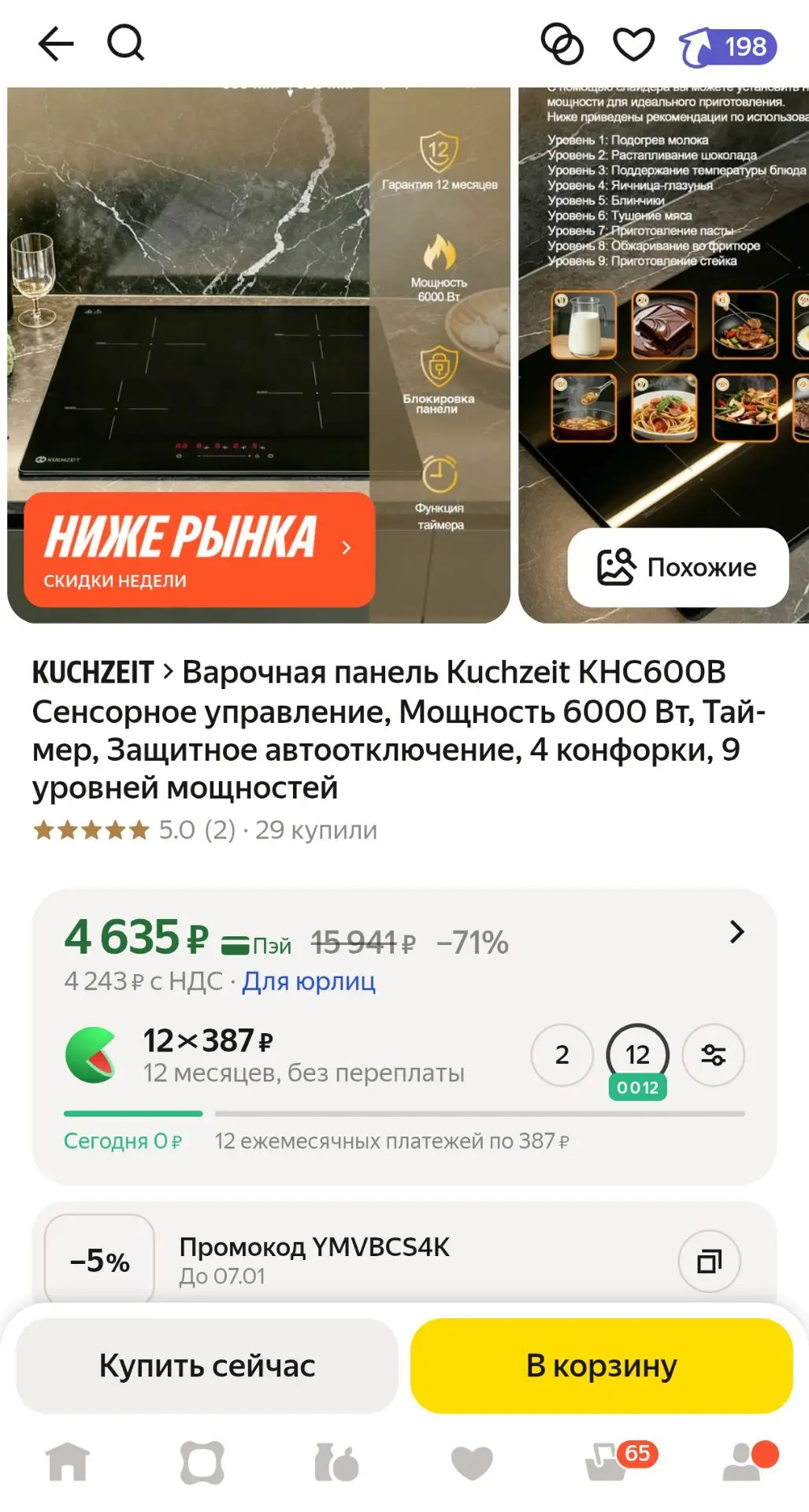Switch to the home tab

[x=69, y=1462]
